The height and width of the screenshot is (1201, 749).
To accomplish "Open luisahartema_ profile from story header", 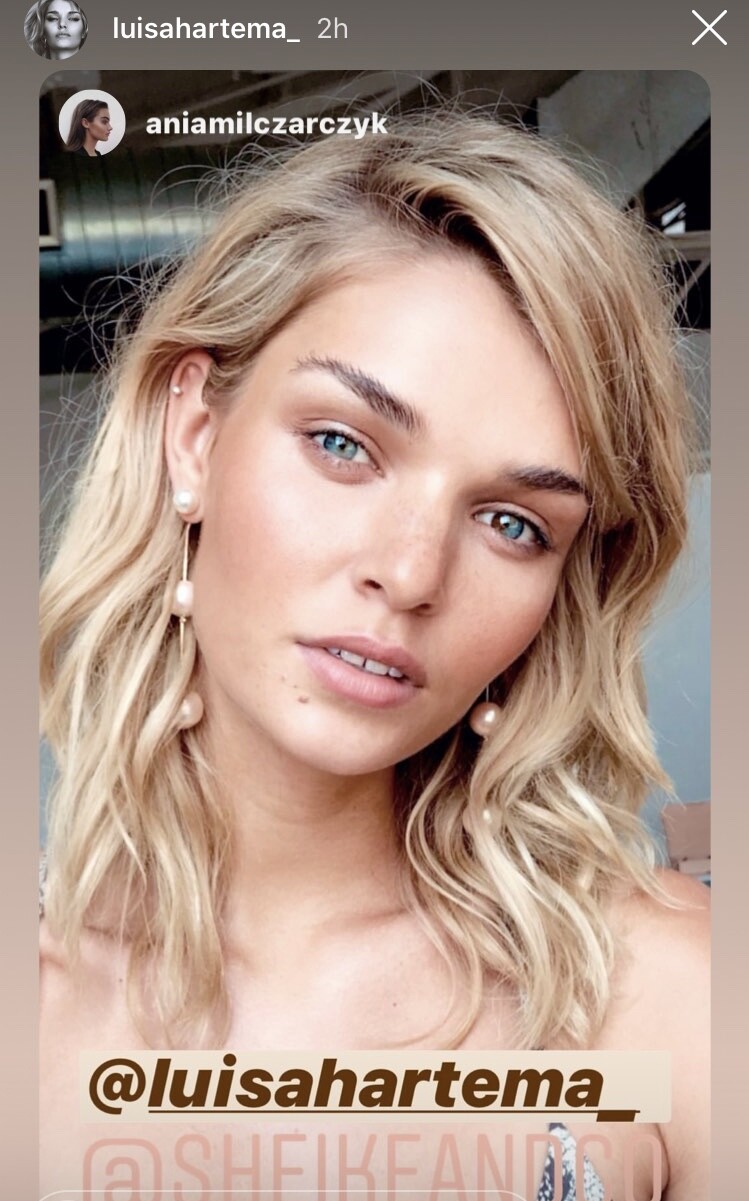I will tap(206, 29).
